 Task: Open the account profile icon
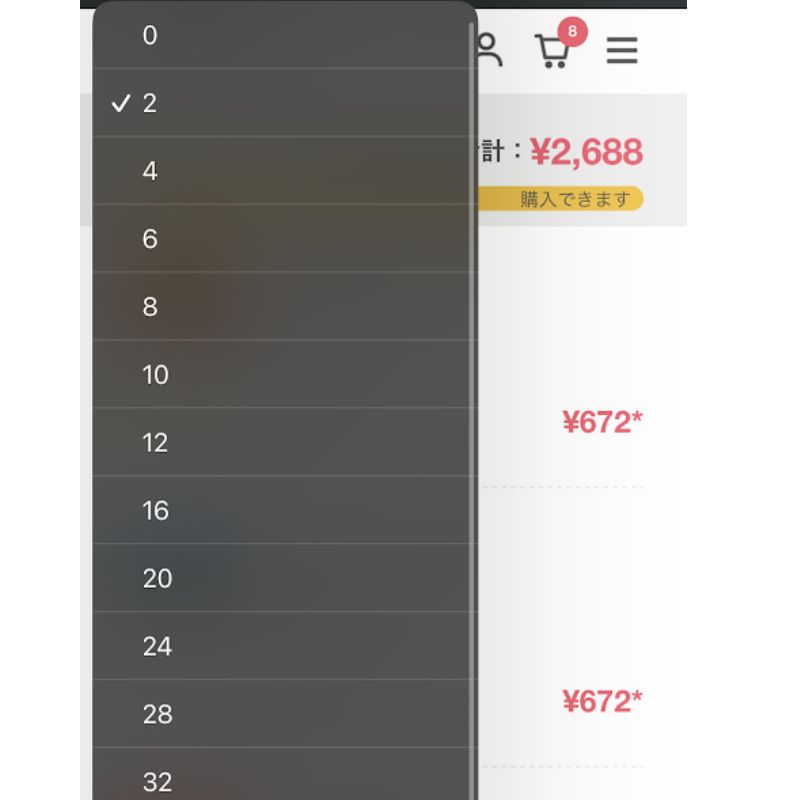[489, 49]
